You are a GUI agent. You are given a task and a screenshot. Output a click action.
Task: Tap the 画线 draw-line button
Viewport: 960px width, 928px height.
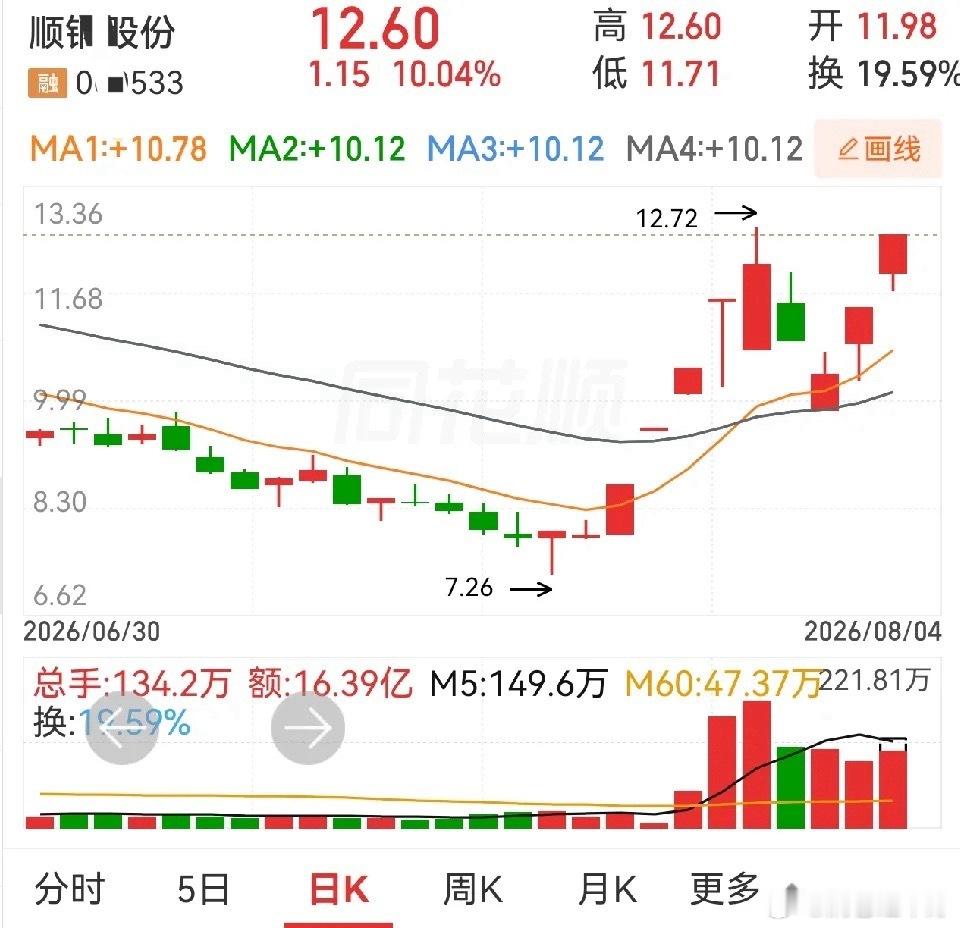click(878, 149)
